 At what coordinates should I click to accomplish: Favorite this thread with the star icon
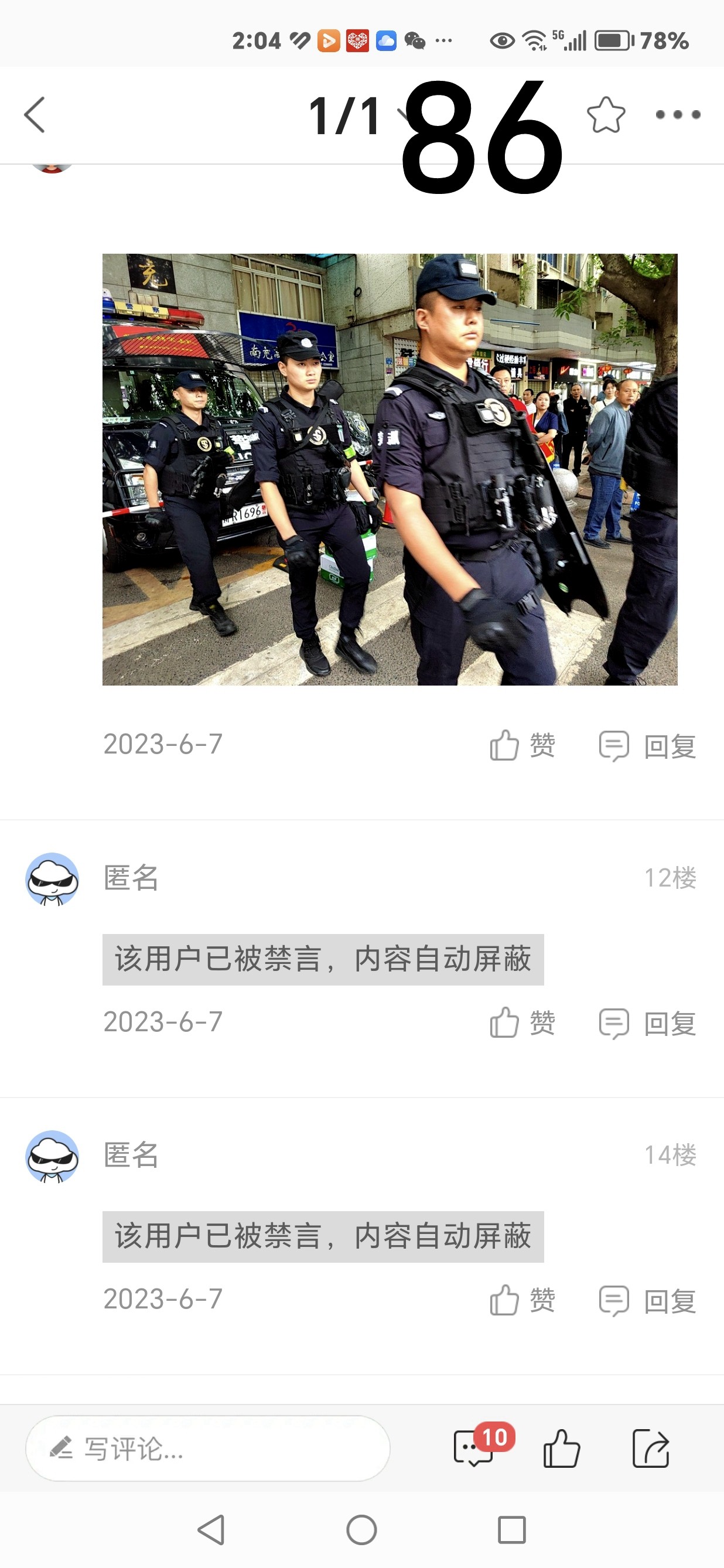pos(605,114)
